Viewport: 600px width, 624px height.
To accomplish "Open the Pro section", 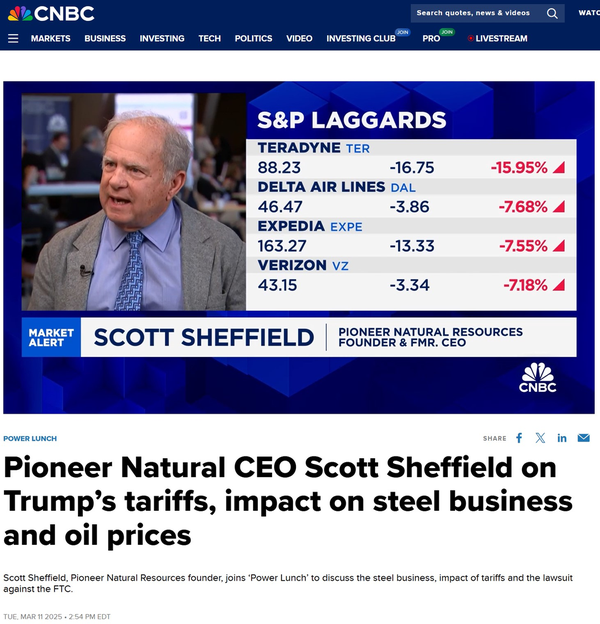I will tap(431, 39).
